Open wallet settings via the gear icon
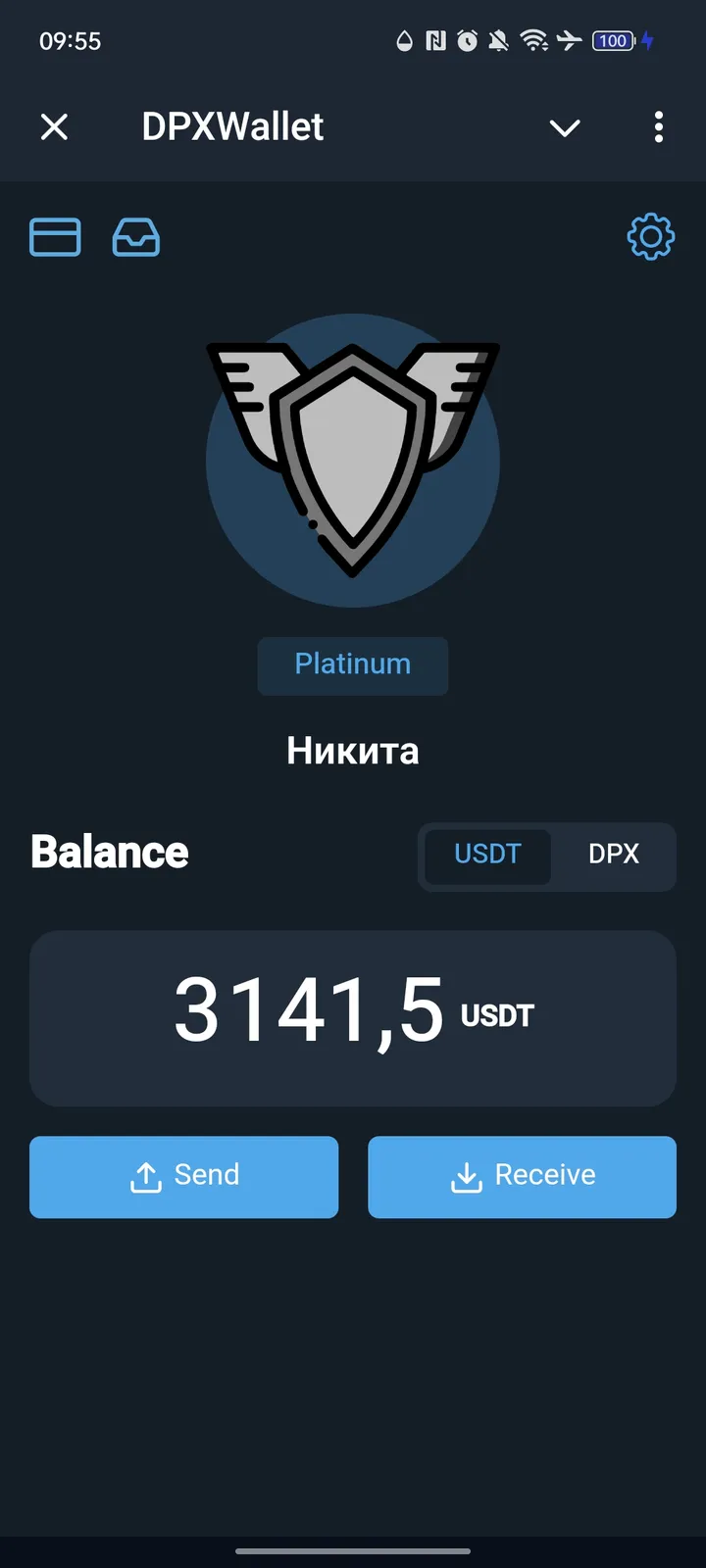 [650, 237]
